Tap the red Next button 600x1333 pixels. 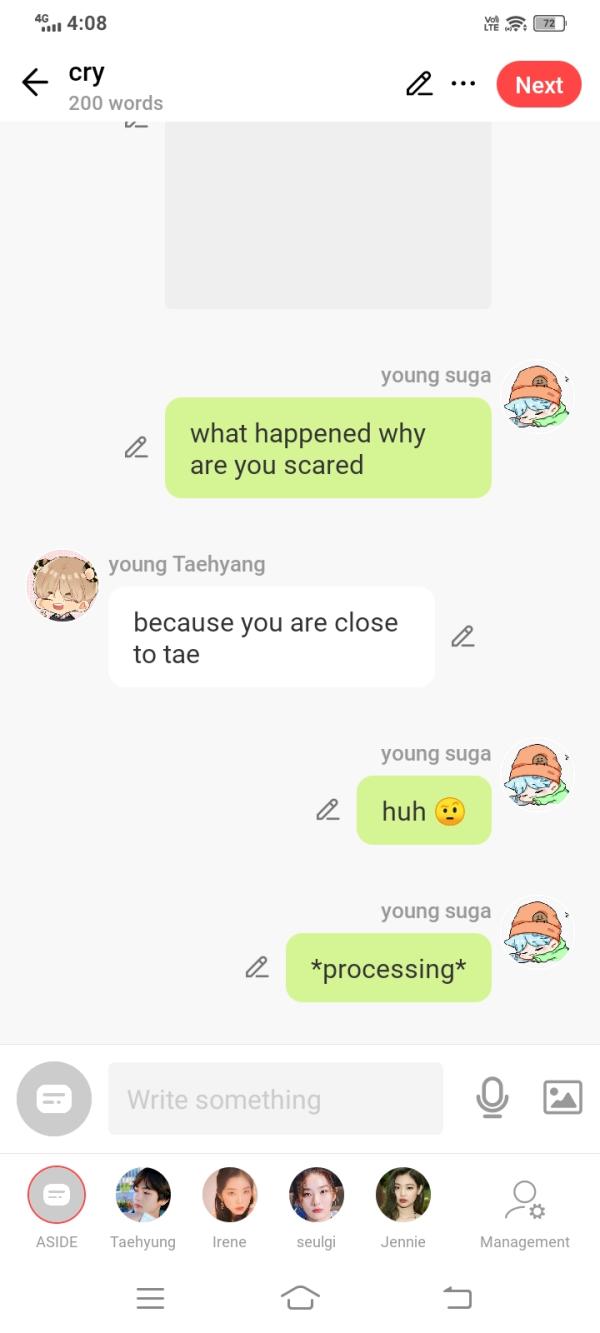tap(538, 85)
